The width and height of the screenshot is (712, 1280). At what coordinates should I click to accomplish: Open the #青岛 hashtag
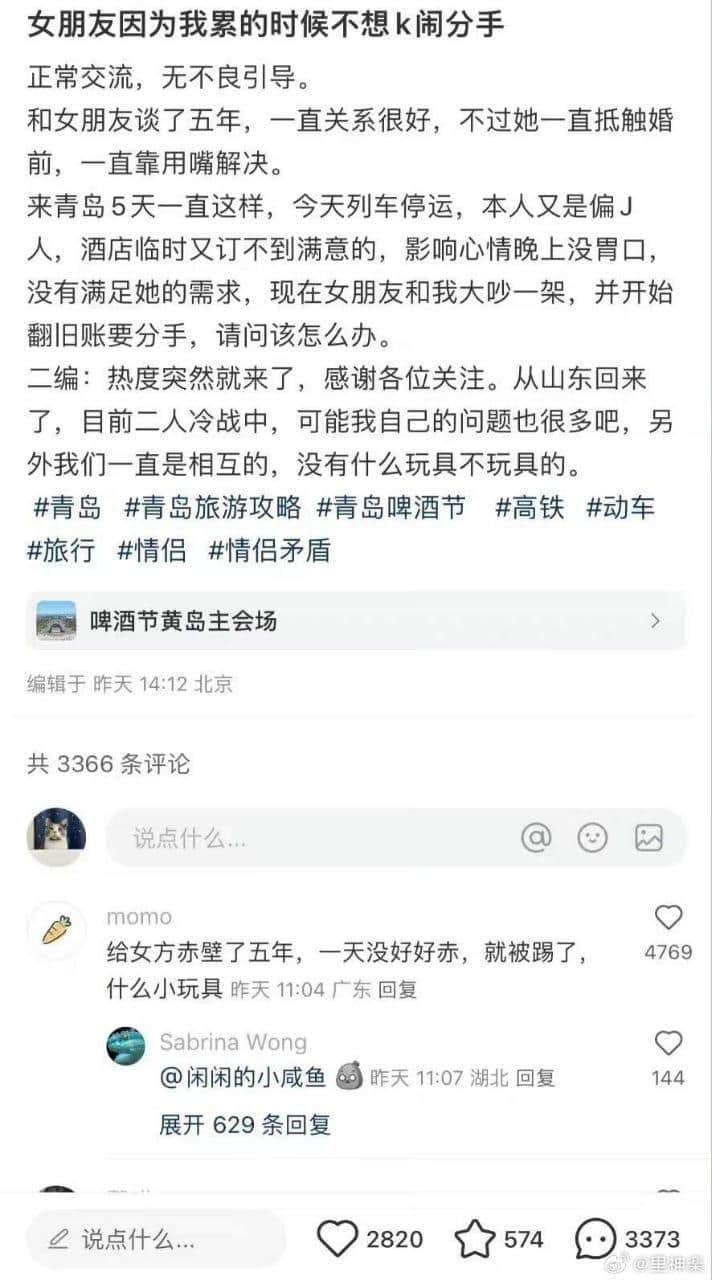click(x=68, y=508)
